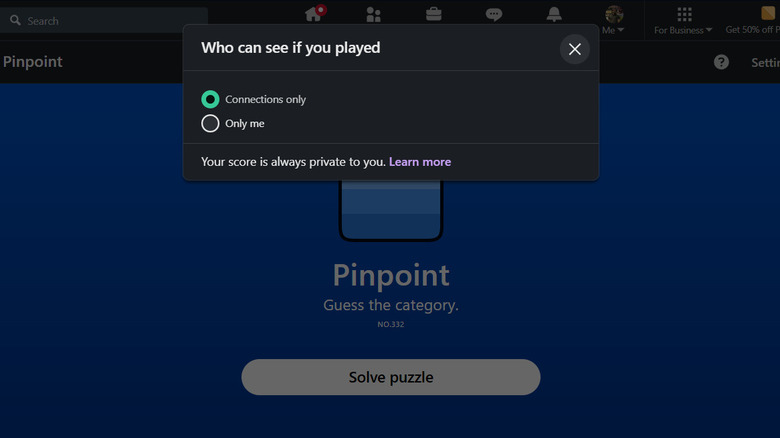
Task: Open the 'Get 50% off' premium offer
Action: coord(752,19)
